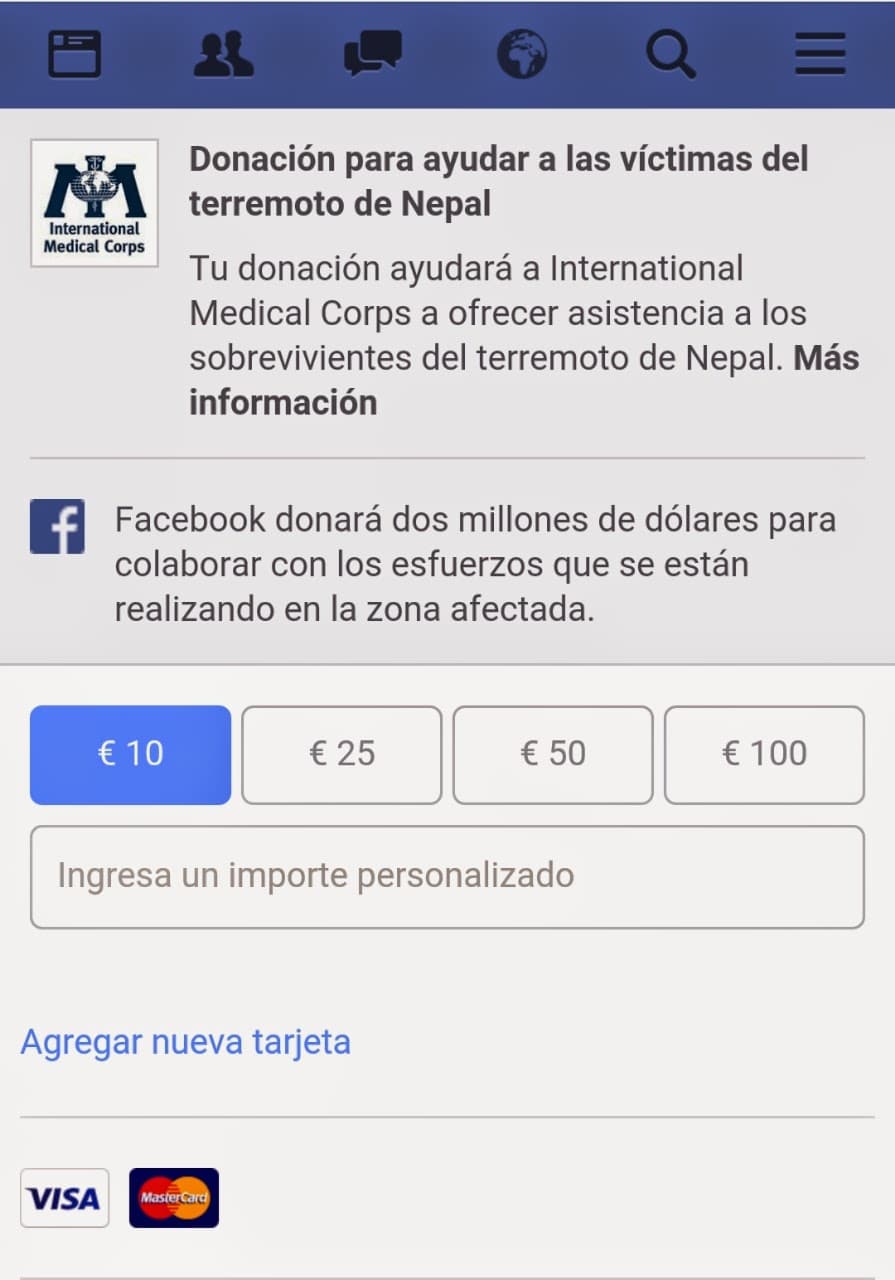This screenshot has width=895, height=1280.
Task: Pick the € 50 donation amount
Action: point(552,754)
